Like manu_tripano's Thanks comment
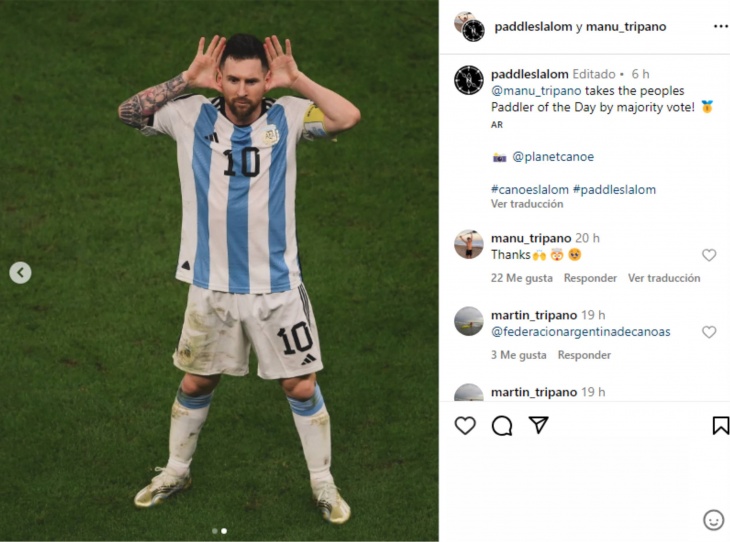Viewport: 730px width, 542px height. [709, 255]
